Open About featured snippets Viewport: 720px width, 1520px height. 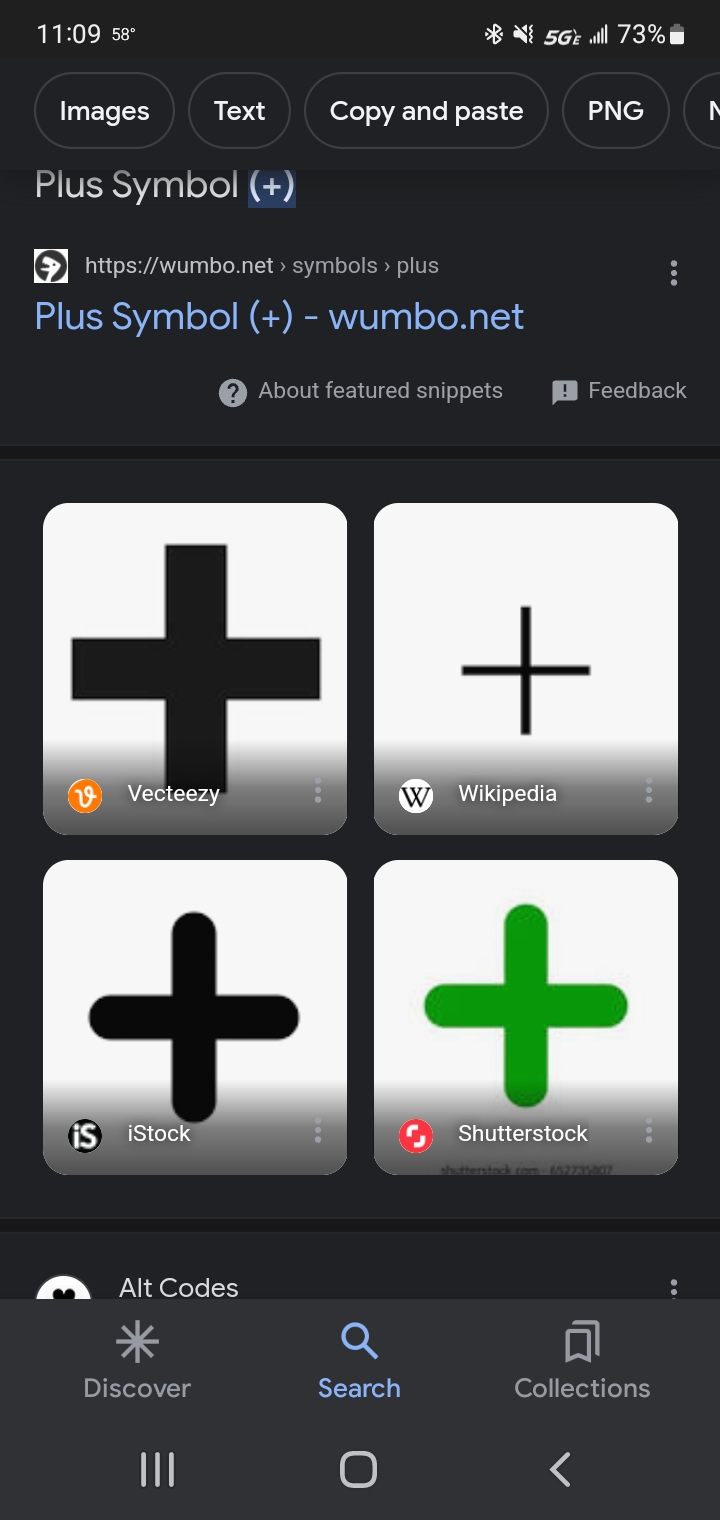pyautogui.click(x=361, y=391)
